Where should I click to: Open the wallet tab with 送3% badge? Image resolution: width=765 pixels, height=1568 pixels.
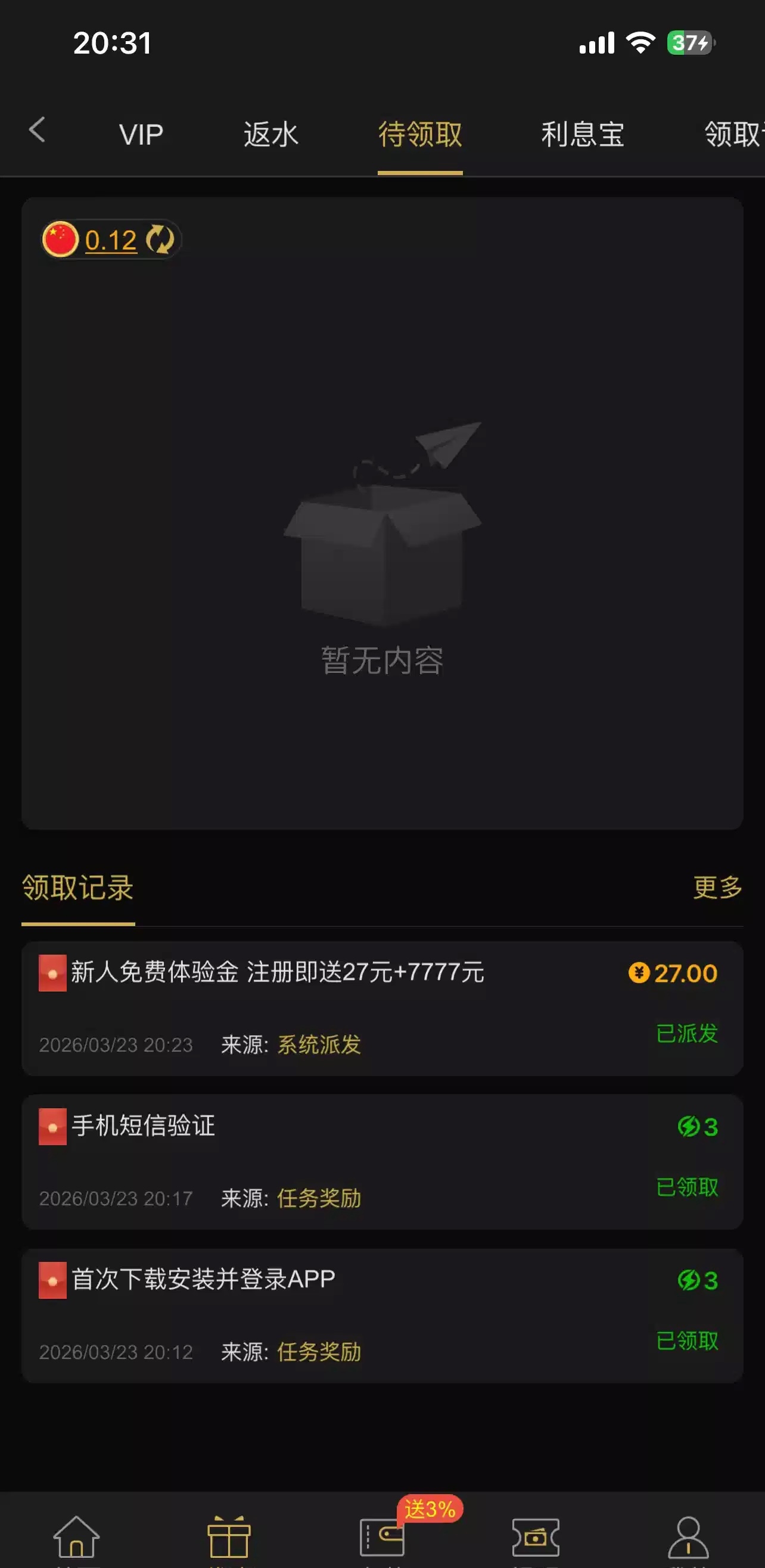[382, 1536]
